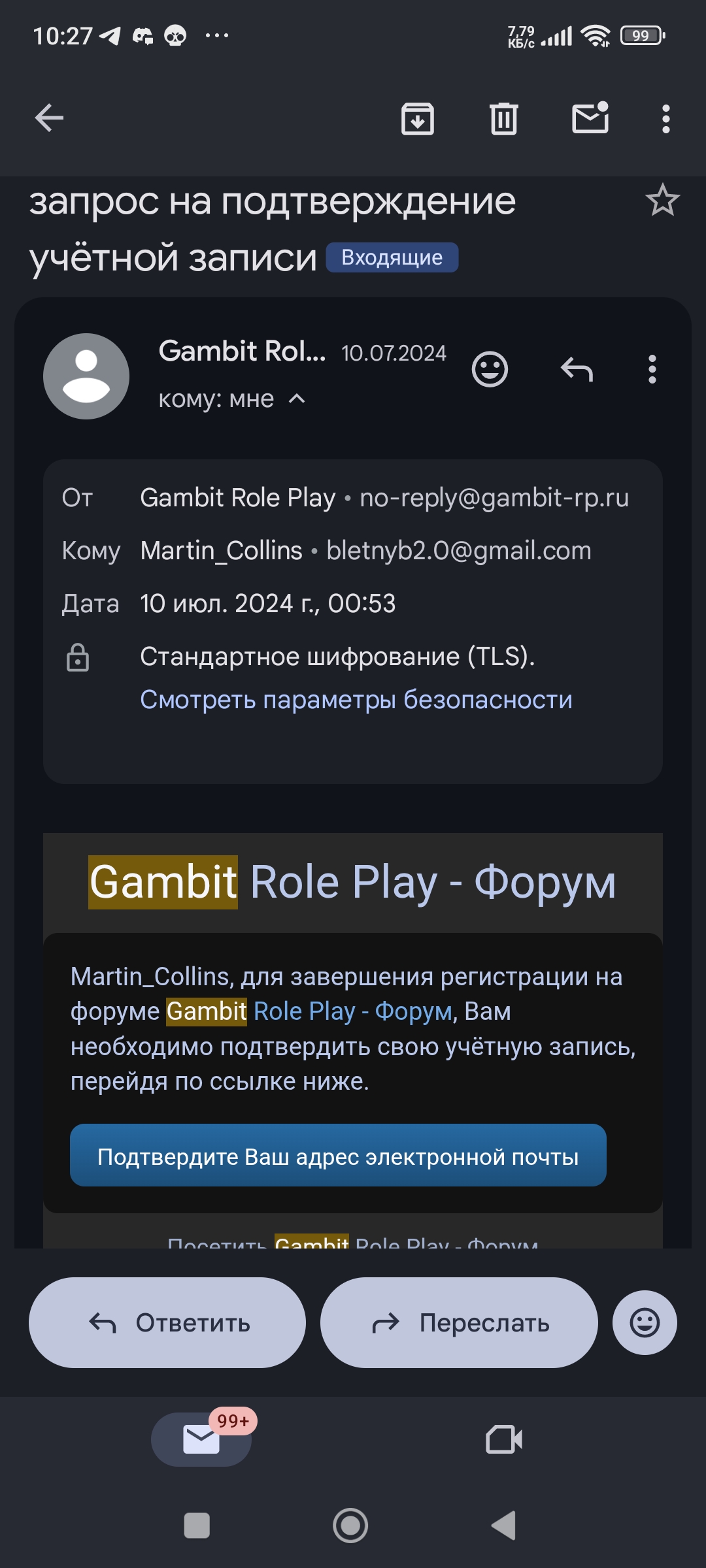
Task: Open emoji reaction button next to Переслать
Action: (x=645, y=1323)
